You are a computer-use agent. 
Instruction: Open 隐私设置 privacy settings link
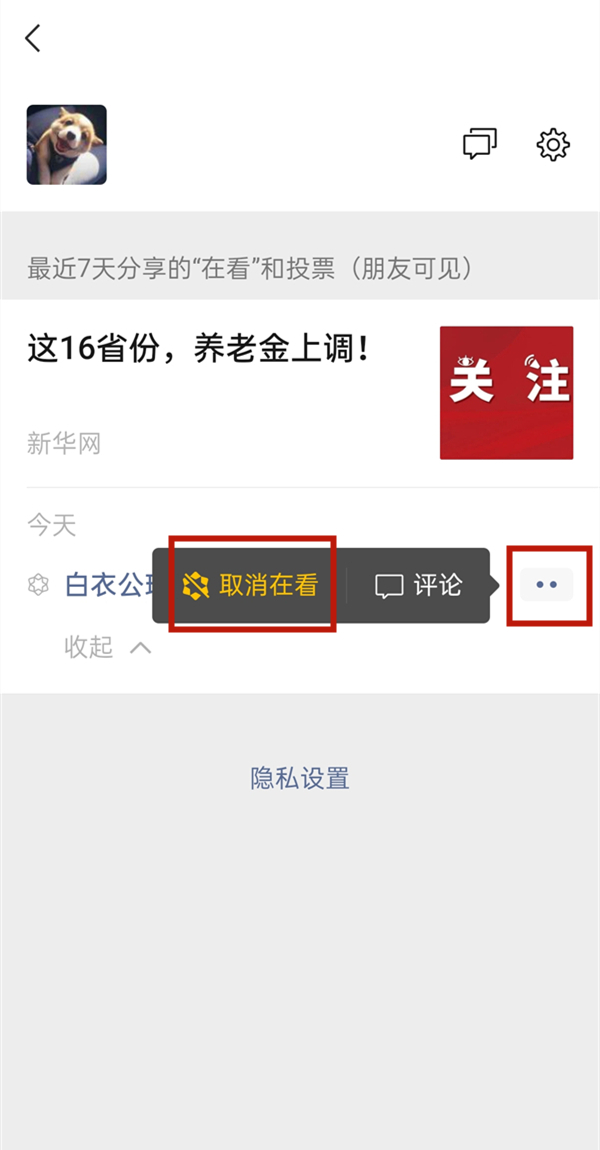(x=300, y=778)
